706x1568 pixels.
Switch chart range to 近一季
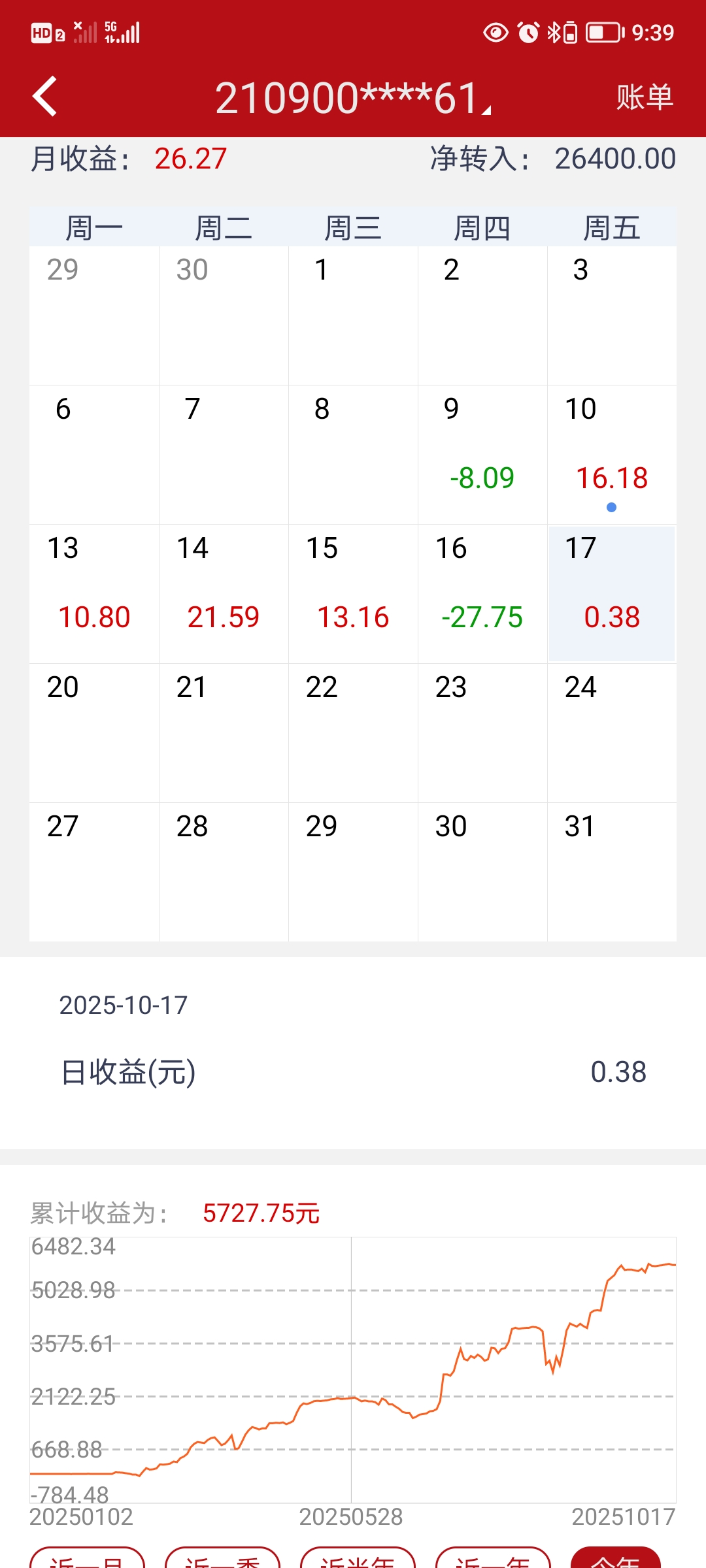point(222,1558)
